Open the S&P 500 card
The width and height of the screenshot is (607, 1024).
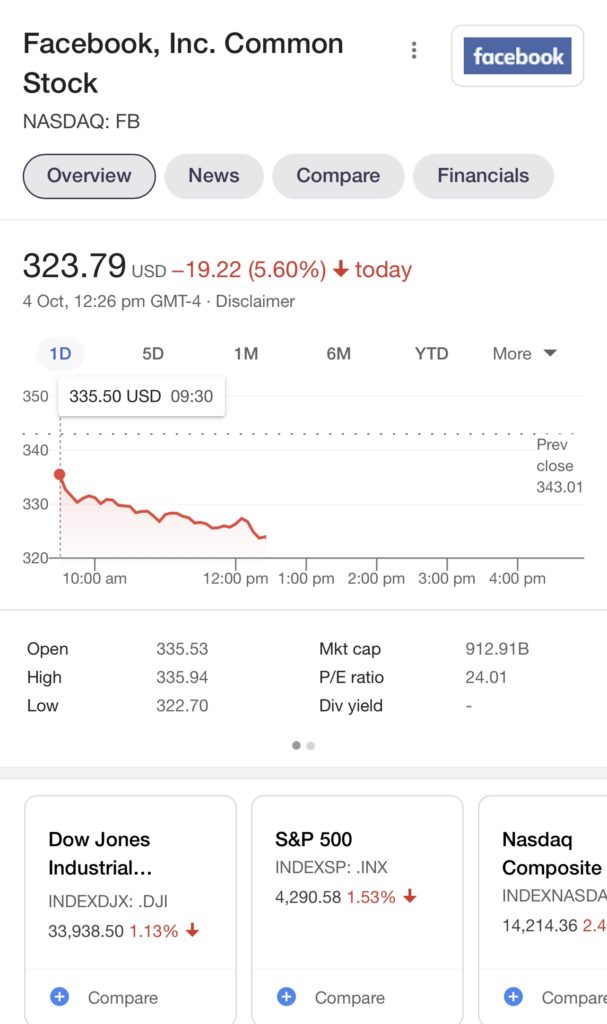coord(357,882)
